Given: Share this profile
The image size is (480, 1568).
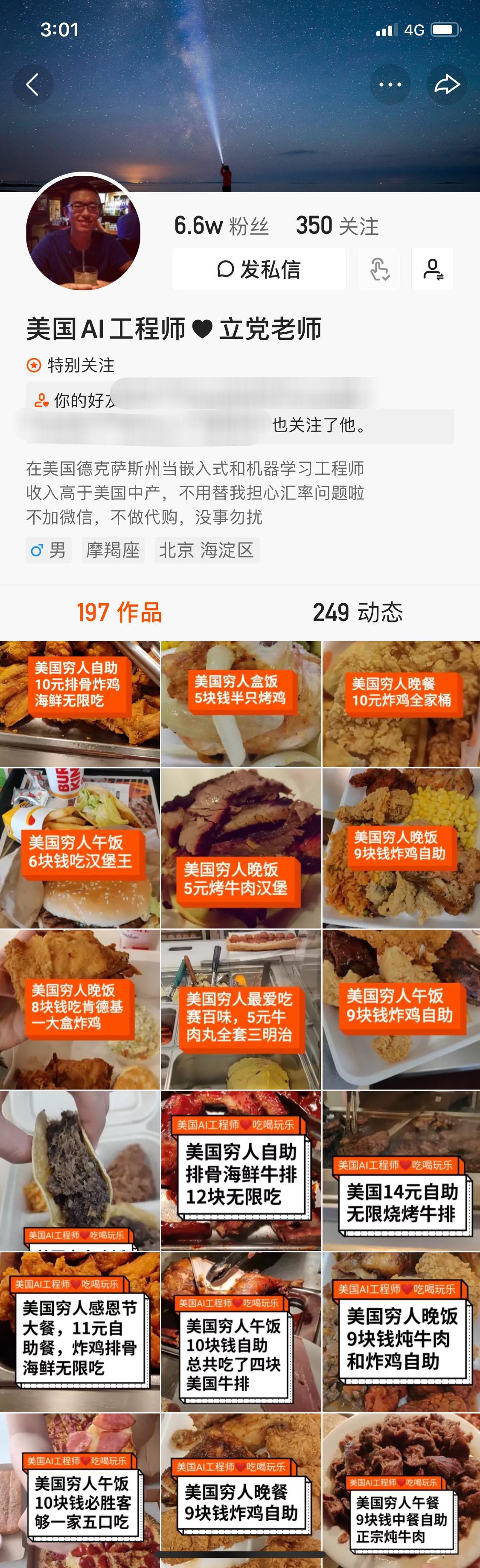Looking at the screenshot, I should click(447, 85).
